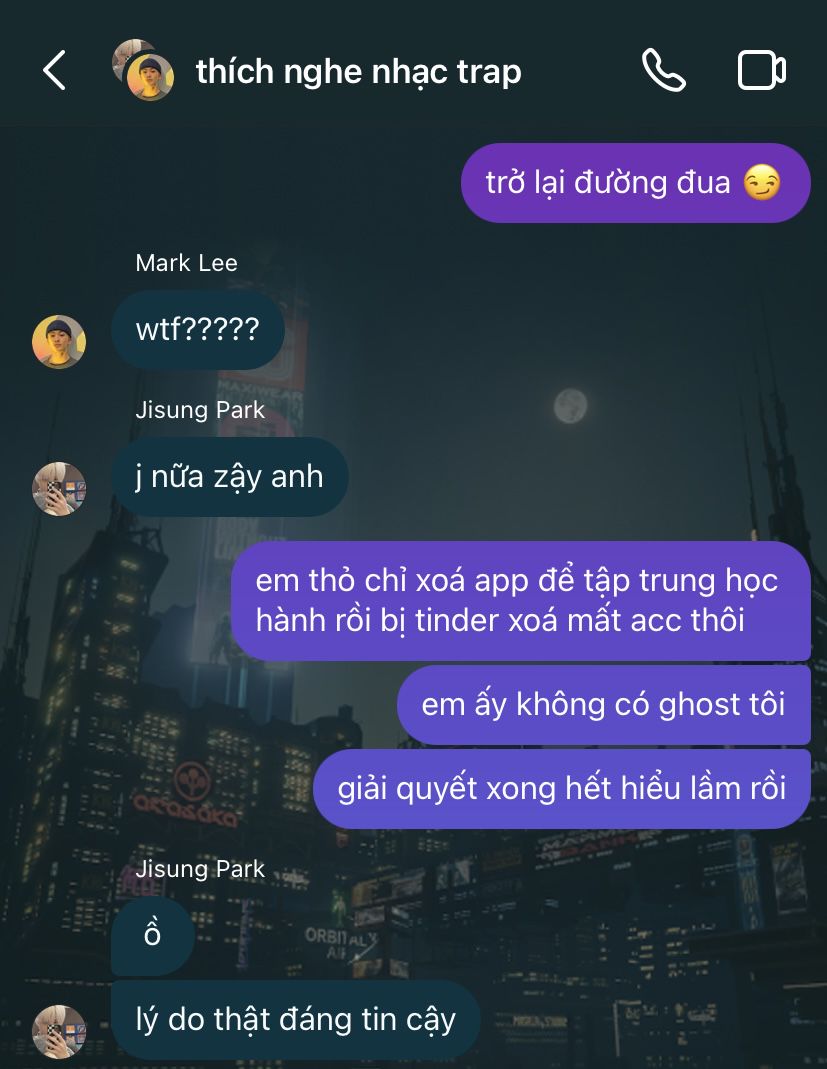
Task: Tap Mark Lee's avatar beside wtf?????
Action: pos(59,342)
